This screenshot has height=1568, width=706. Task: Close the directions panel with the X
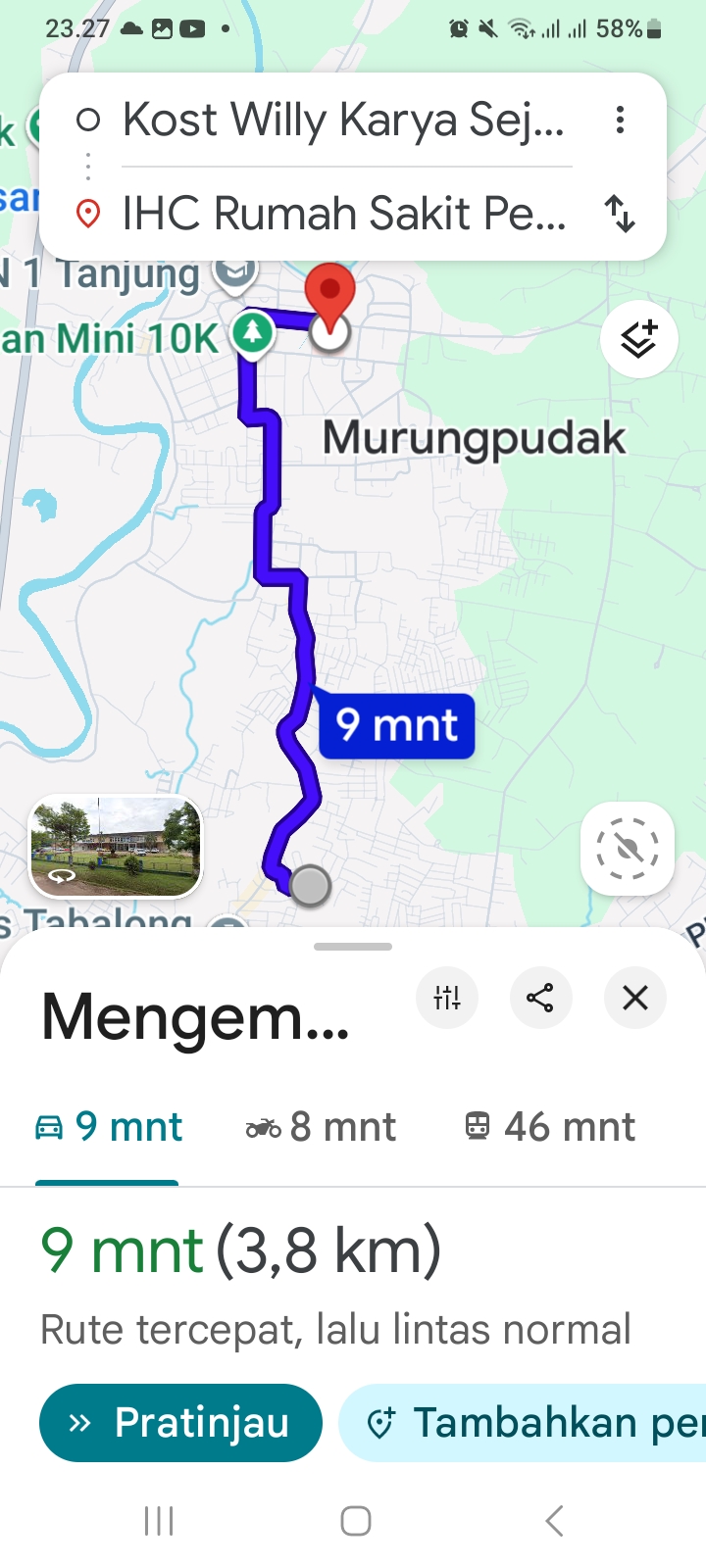pyautogui.click(x=634, y=998)
